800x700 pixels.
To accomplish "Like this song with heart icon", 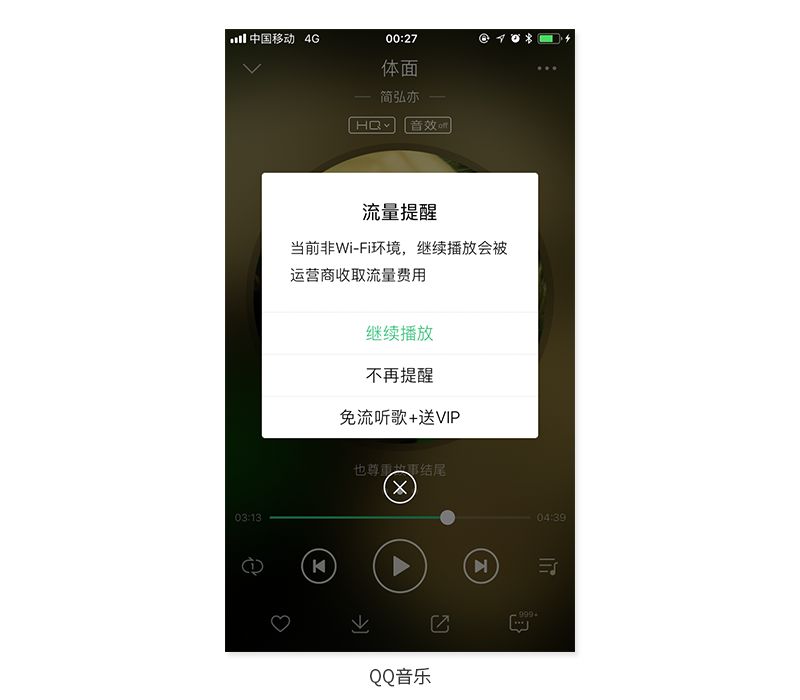I will coord(281,623).
